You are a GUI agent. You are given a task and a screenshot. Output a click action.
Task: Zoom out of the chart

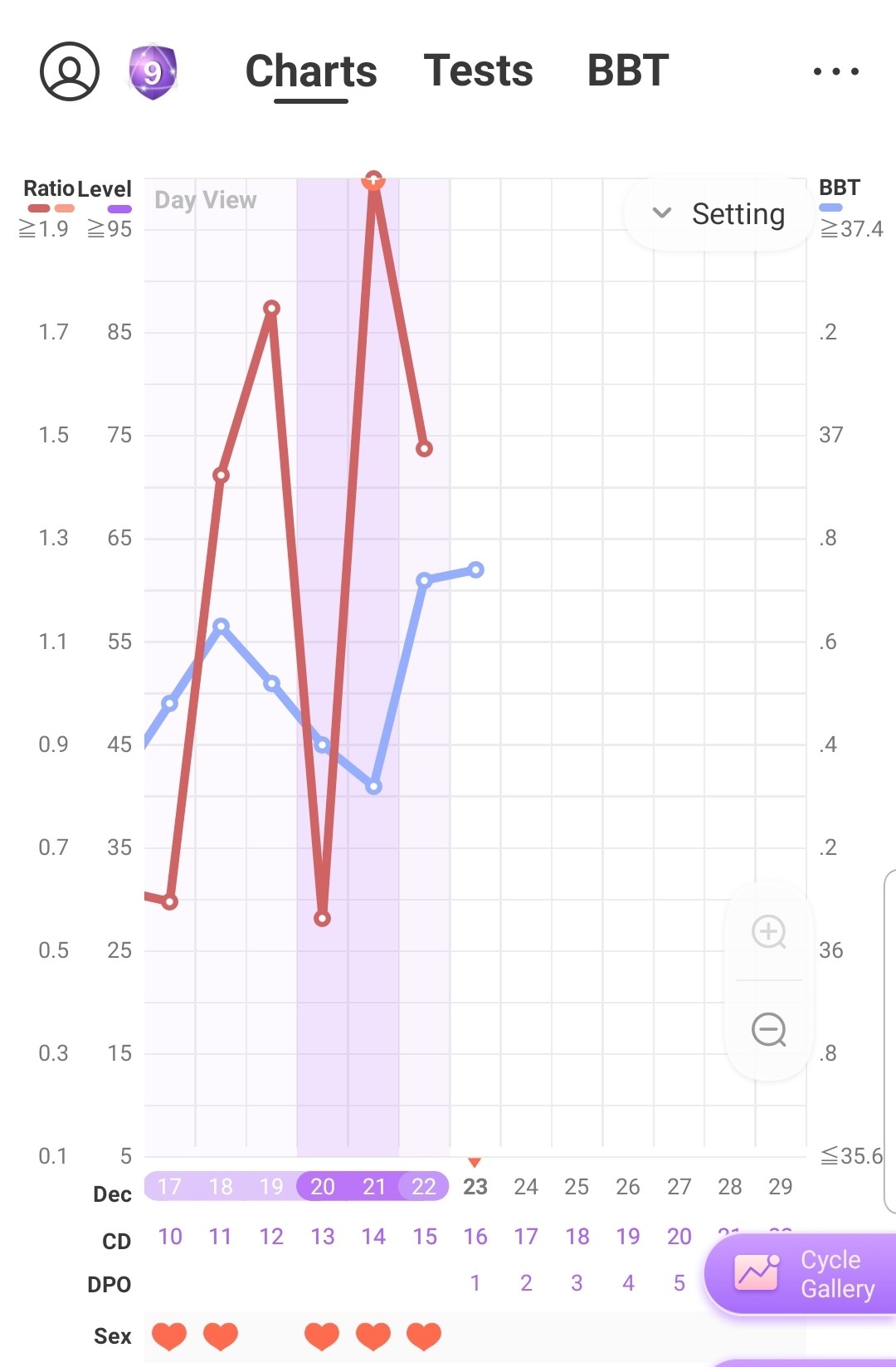768,1030
